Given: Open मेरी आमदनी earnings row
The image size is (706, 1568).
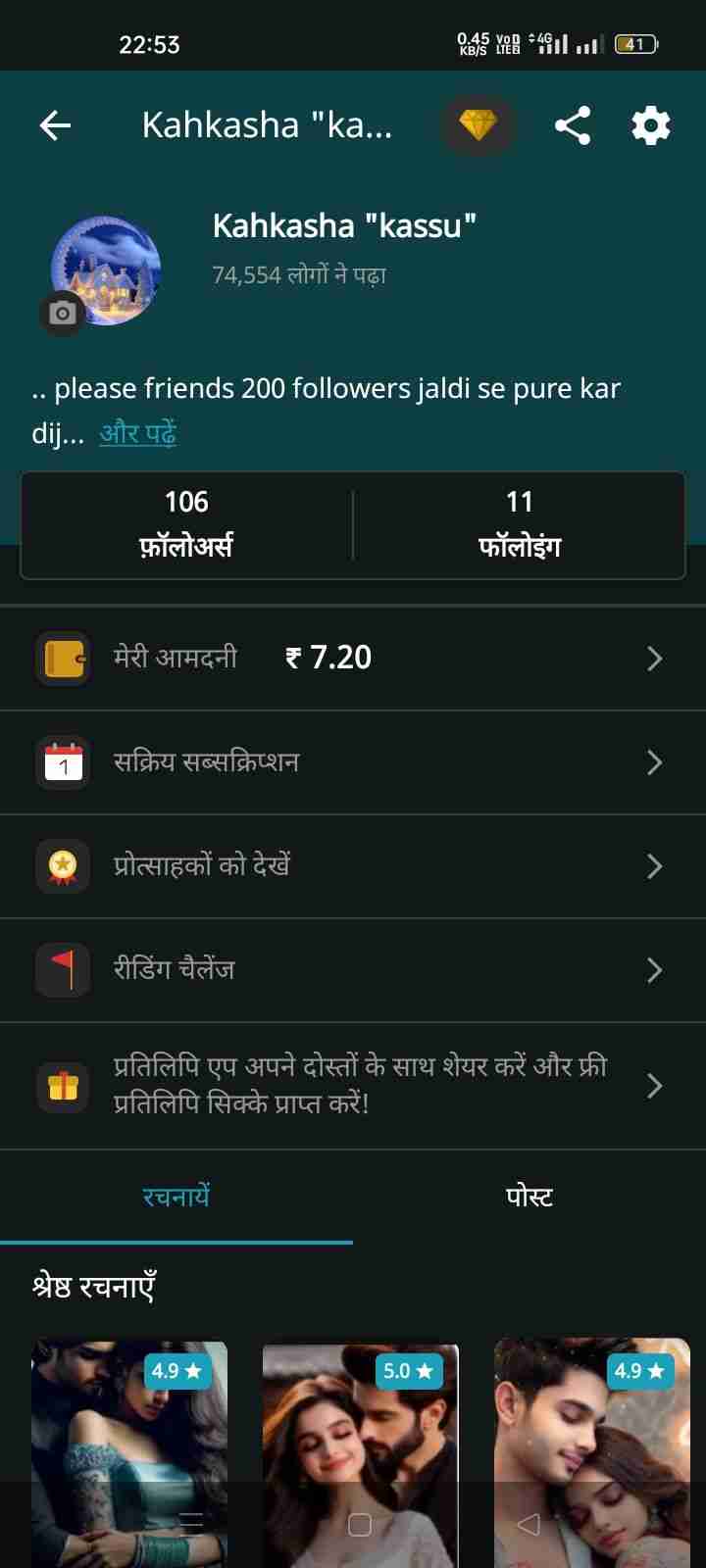Looking at the screenshot, I should point(353,658).
